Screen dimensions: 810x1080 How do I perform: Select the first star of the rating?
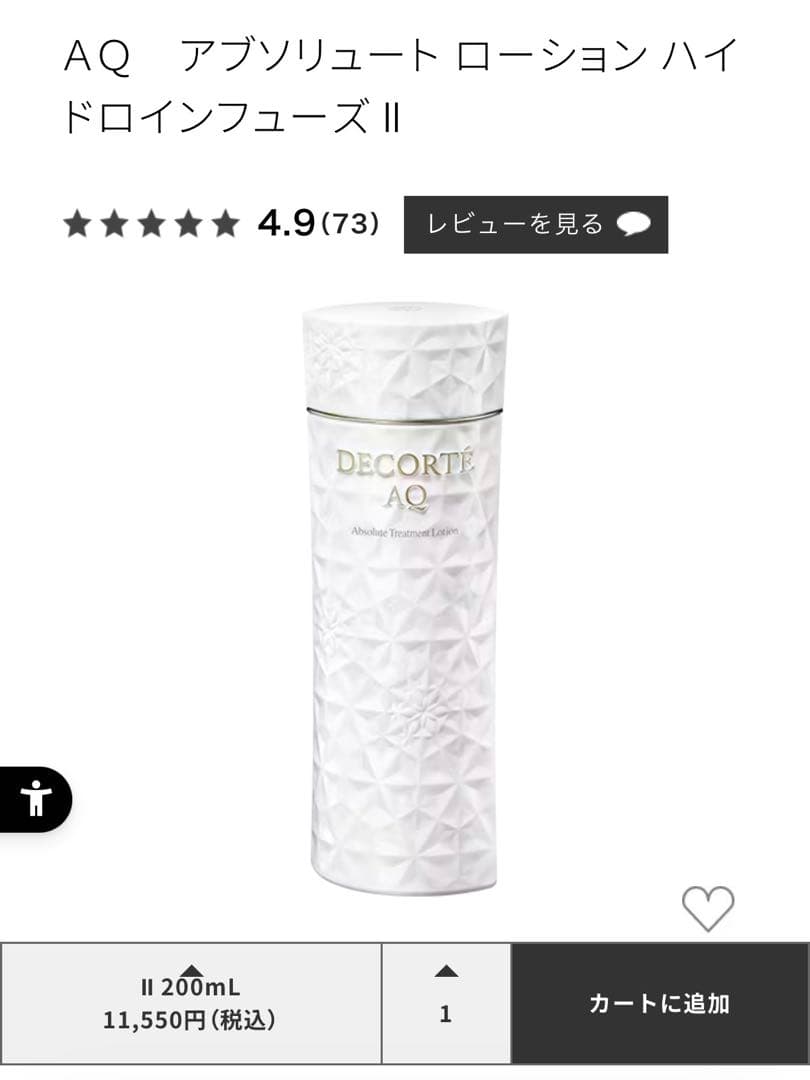tap(80, 224)
